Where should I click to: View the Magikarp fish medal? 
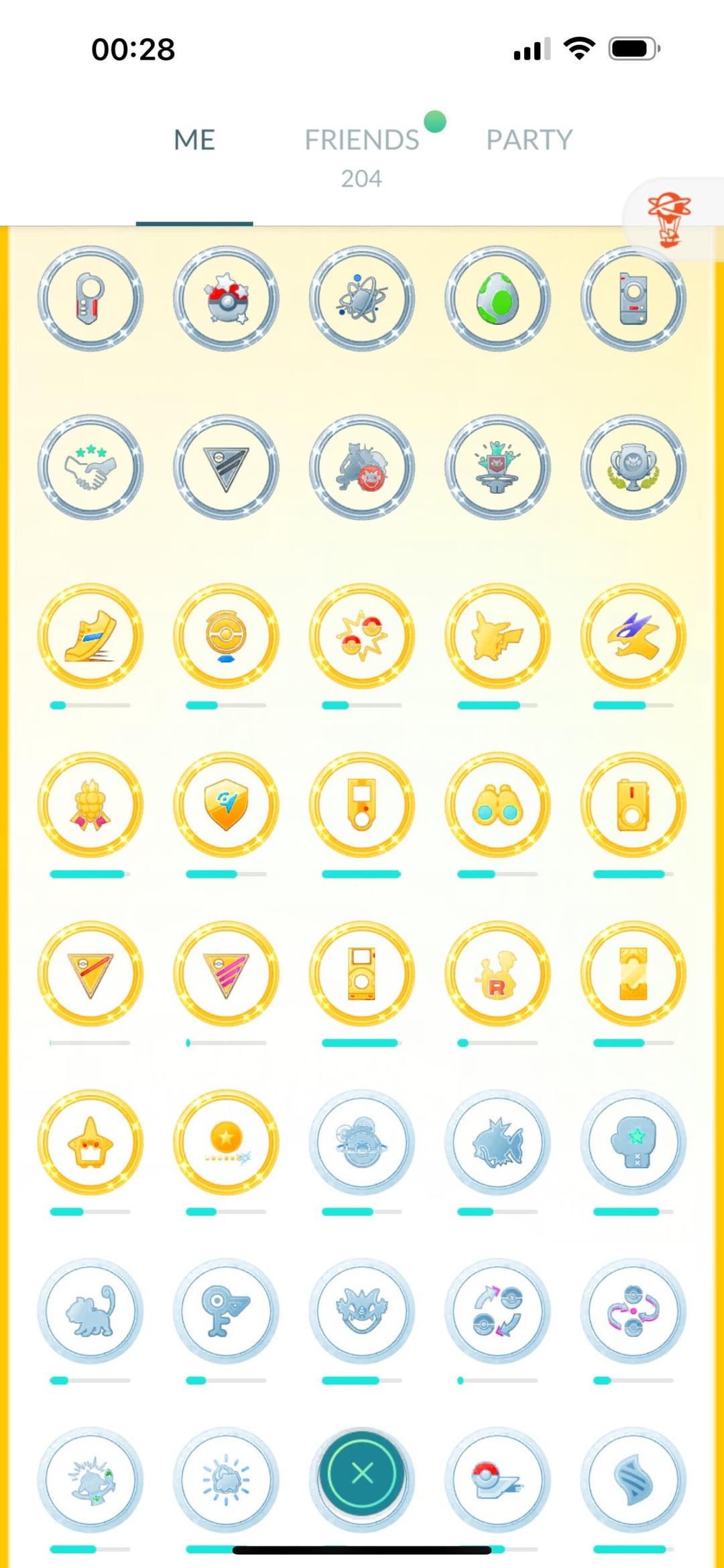[x=497, y=1142]
